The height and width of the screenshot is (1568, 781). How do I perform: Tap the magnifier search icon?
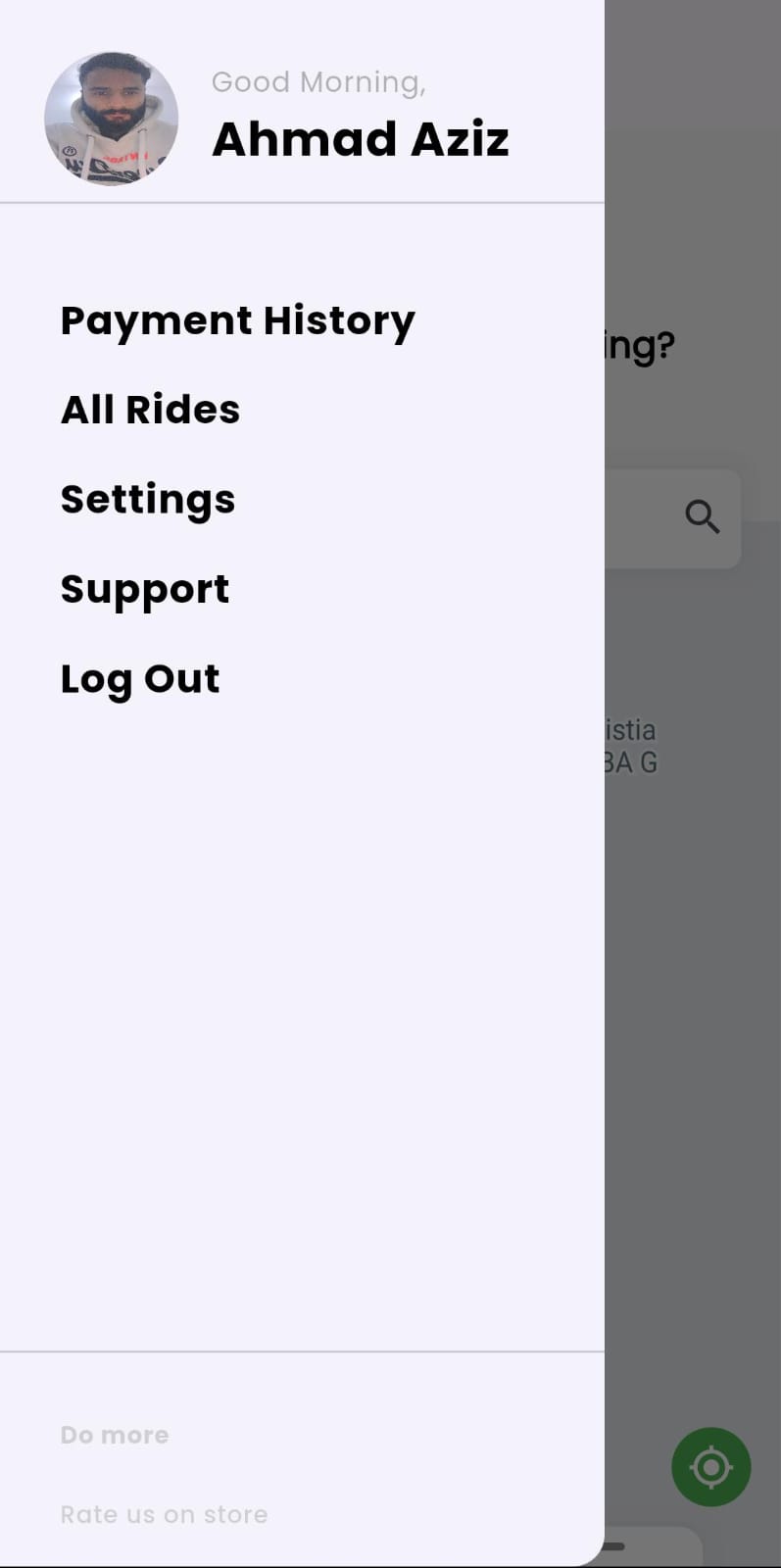point(702,516)
